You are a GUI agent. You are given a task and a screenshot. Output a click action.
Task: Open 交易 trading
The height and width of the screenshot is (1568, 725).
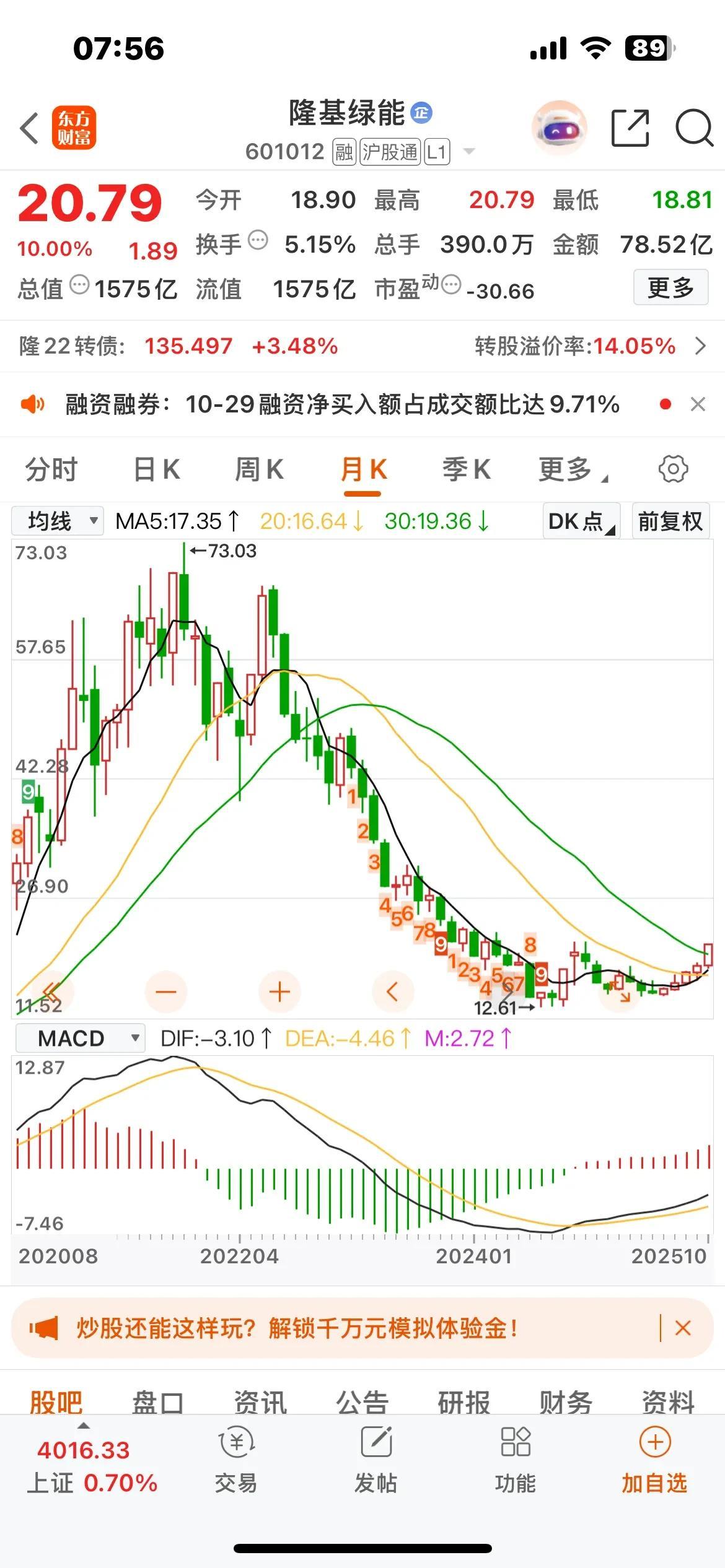tap(236, 1458)
